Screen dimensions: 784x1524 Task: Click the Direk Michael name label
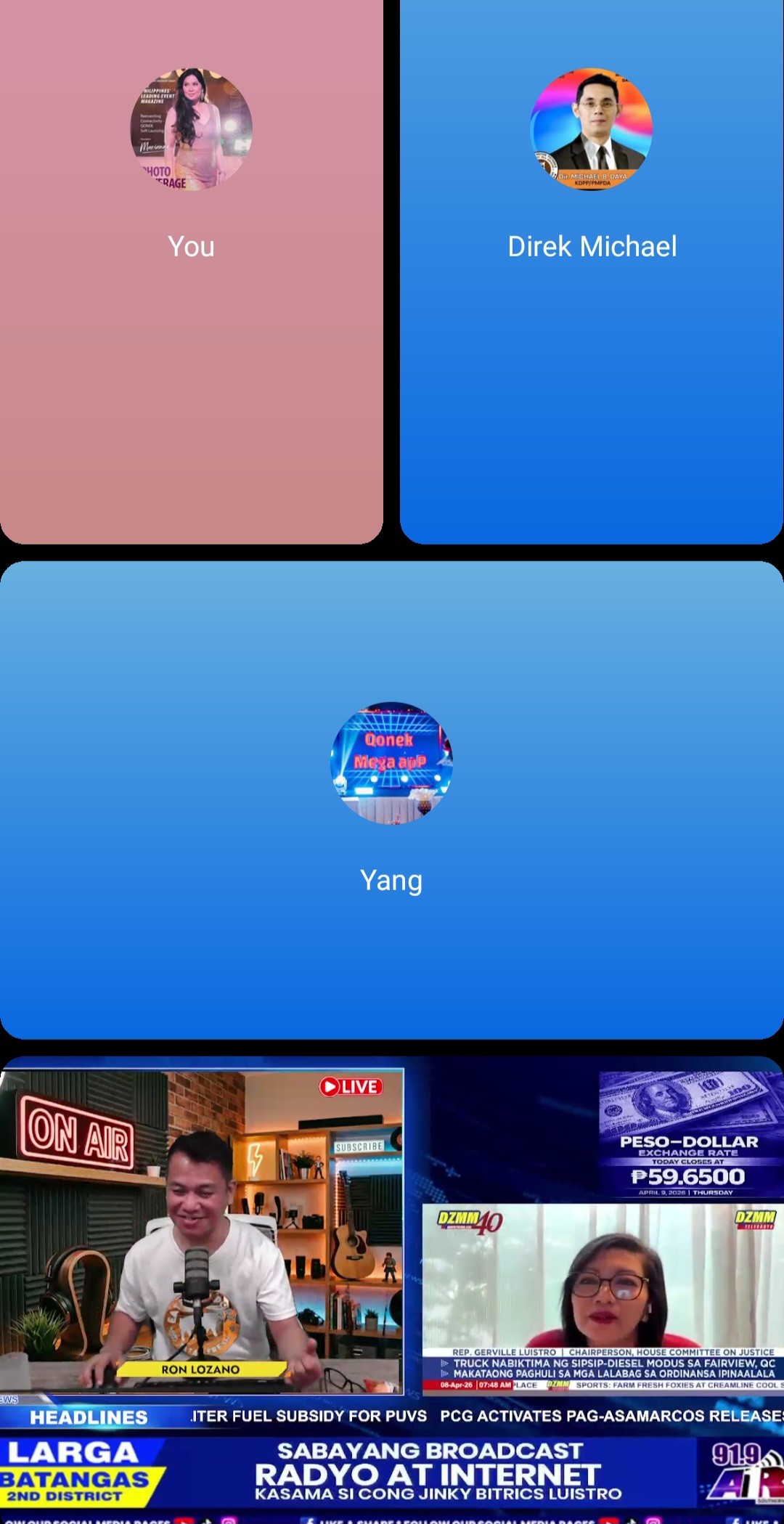[x=592, y=246]
